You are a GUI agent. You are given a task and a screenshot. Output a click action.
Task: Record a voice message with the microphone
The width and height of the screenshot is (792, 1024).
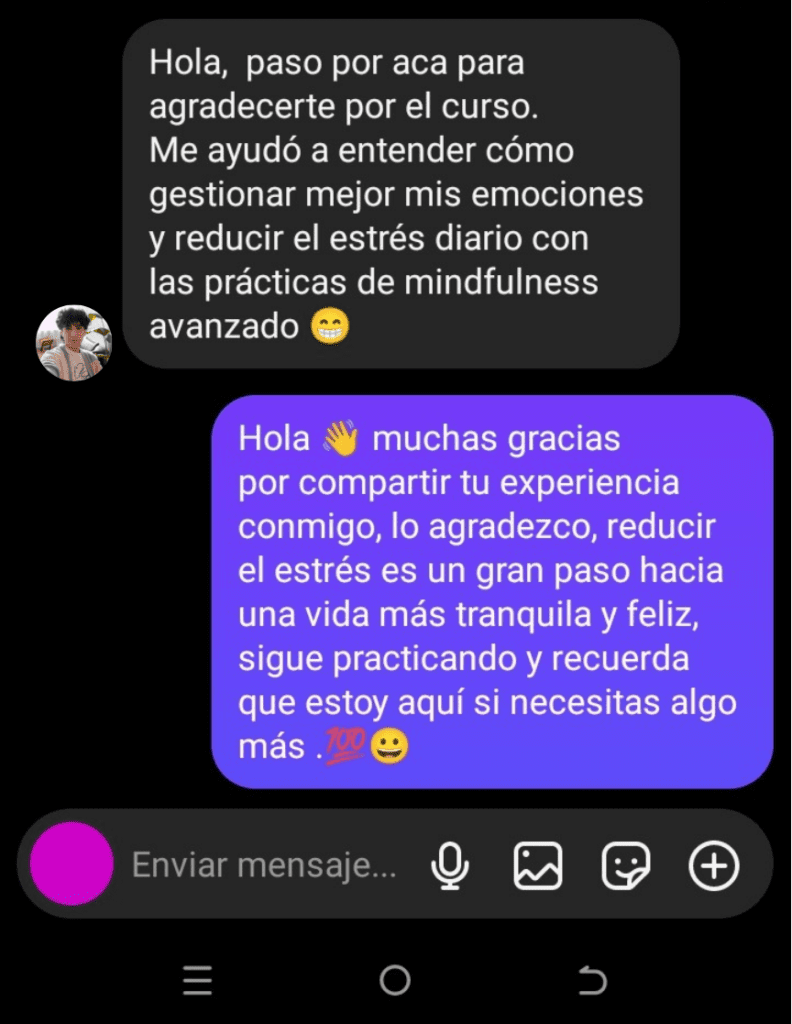tap(450, 865)
